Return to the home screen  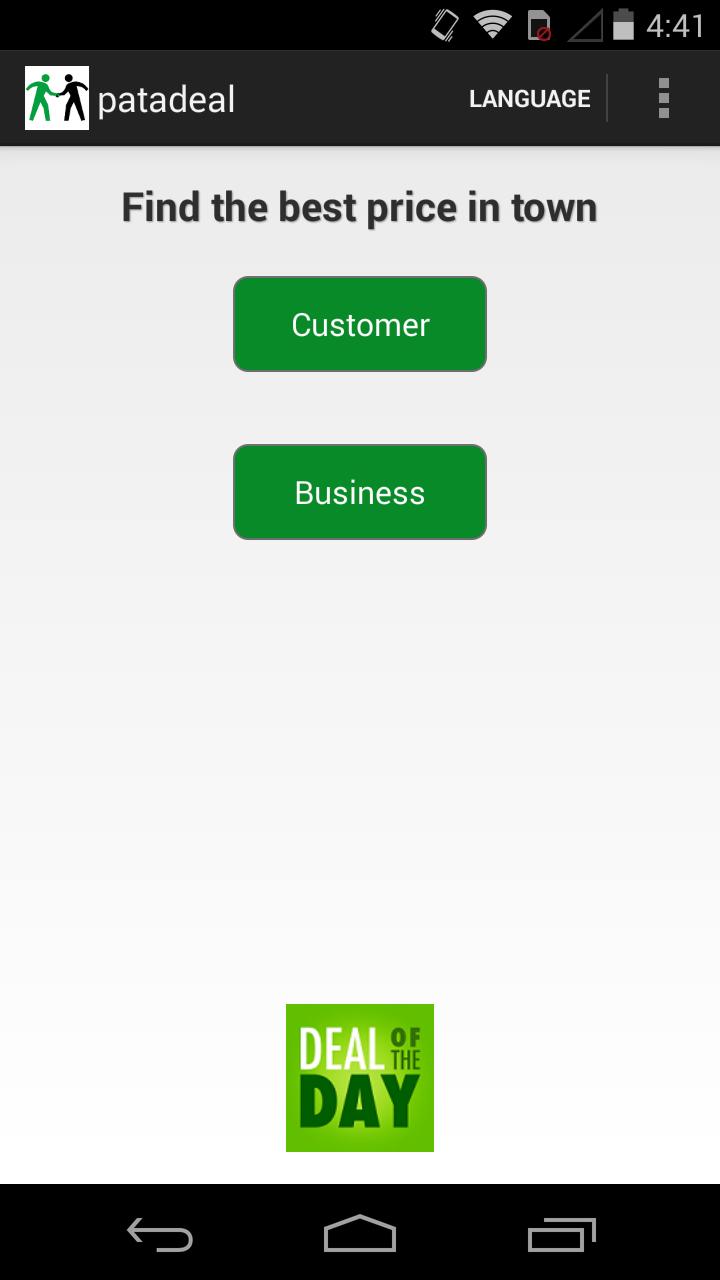click(360, 1234)
